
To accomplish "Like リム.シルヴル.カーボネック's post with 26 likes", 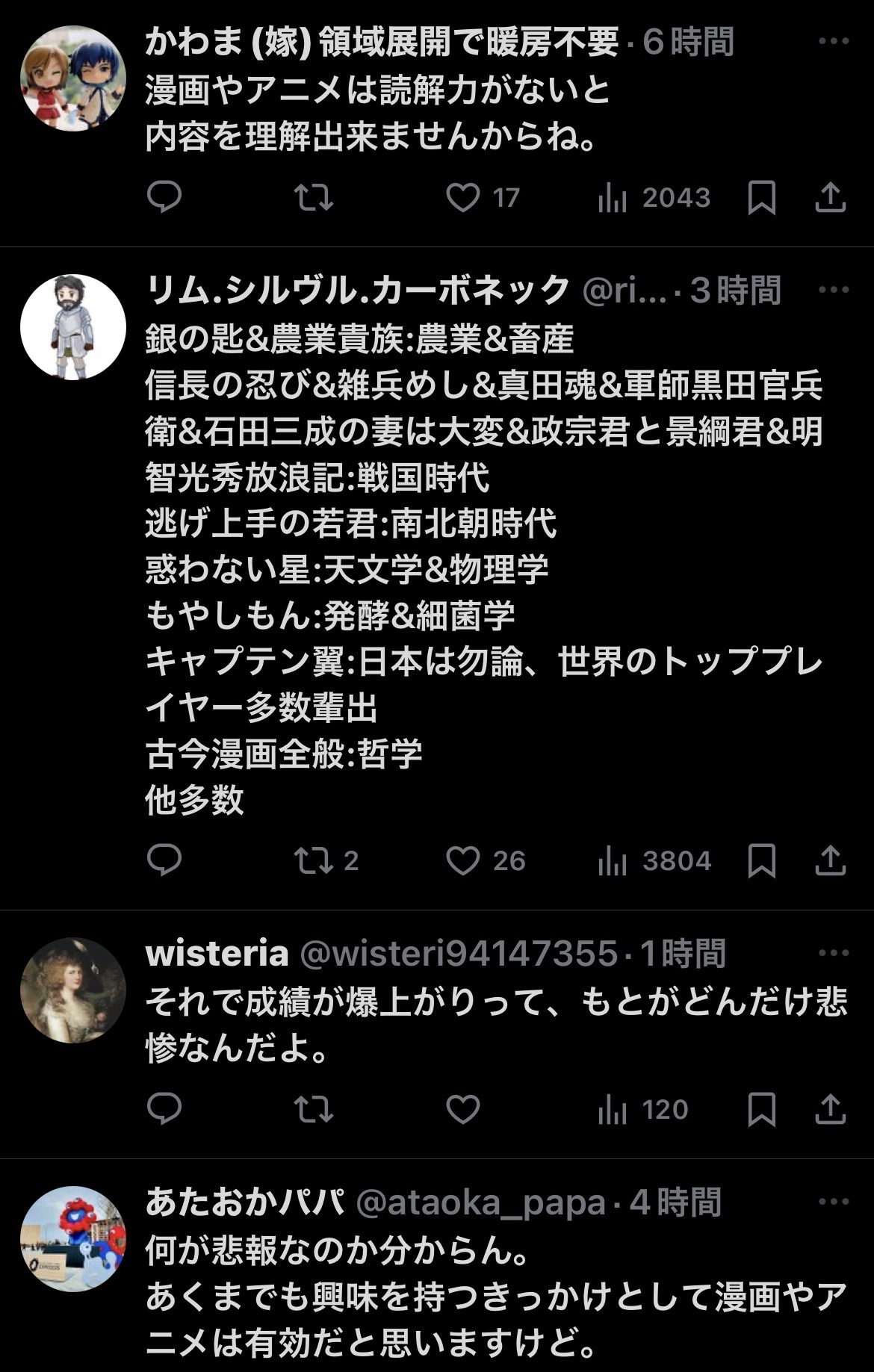I will click(x=463, y=860).
